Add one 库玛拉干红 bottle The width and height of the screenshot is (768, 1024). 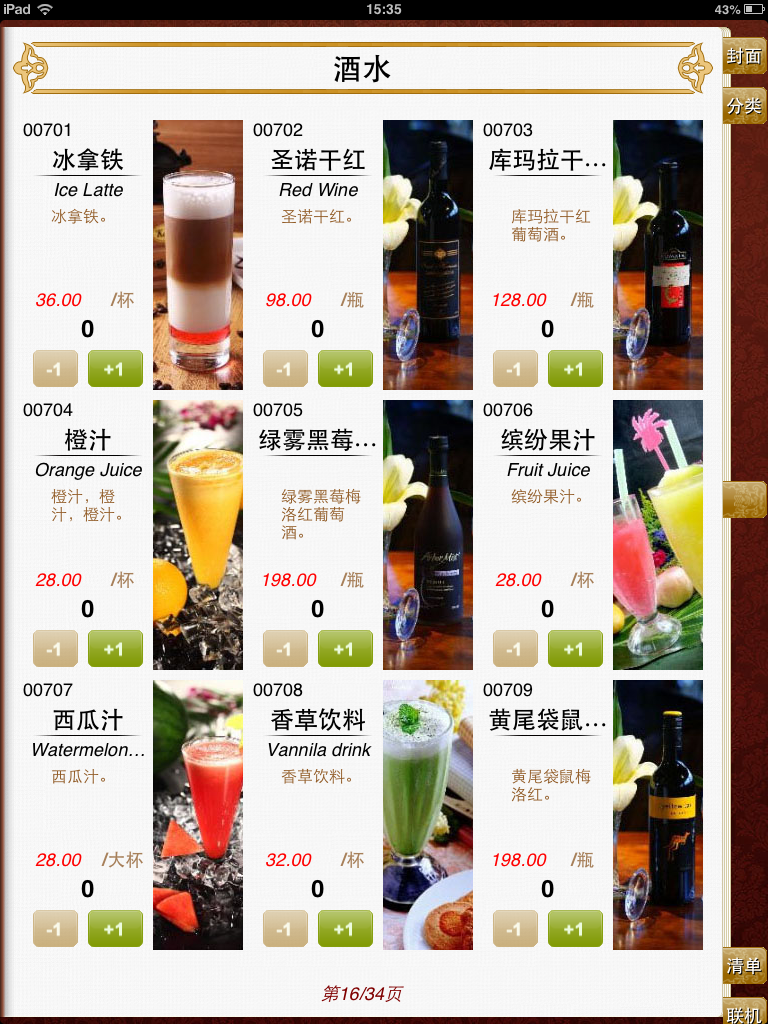click(575, 369)
